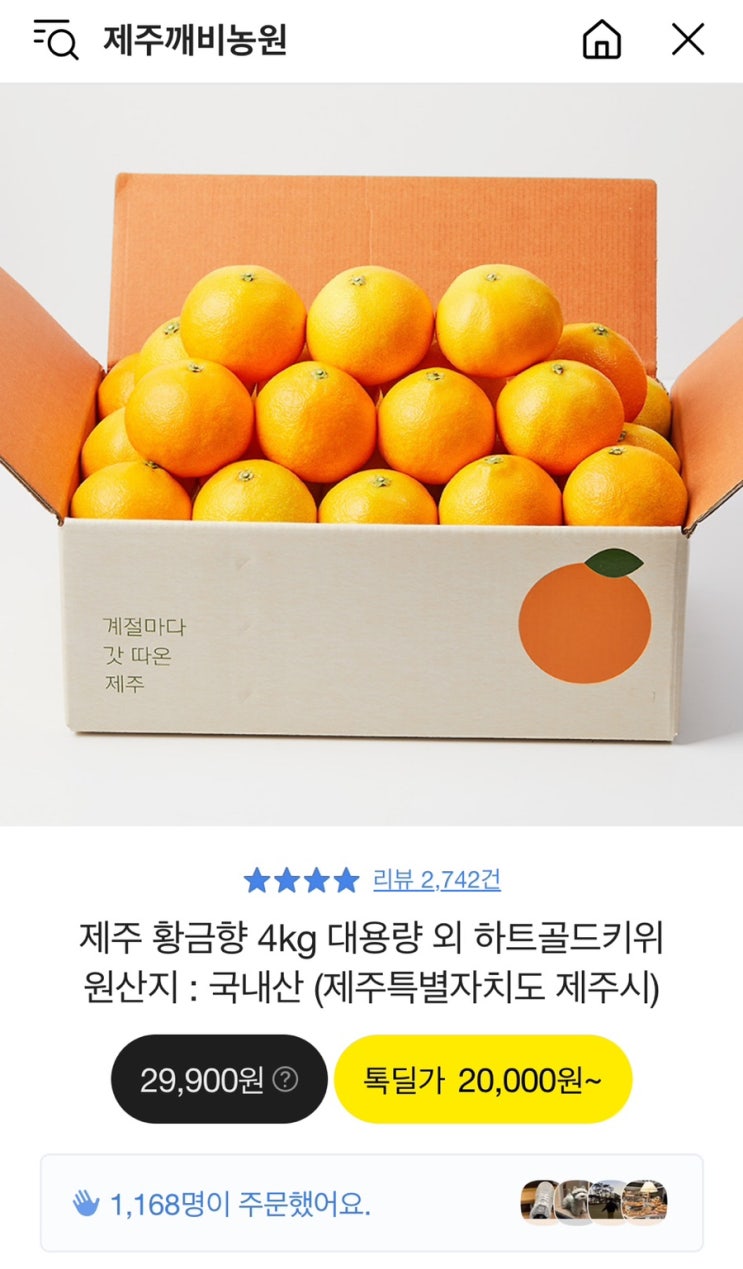View the tangerine box product image
743x1269 pixels.
[x=371, y=455]
